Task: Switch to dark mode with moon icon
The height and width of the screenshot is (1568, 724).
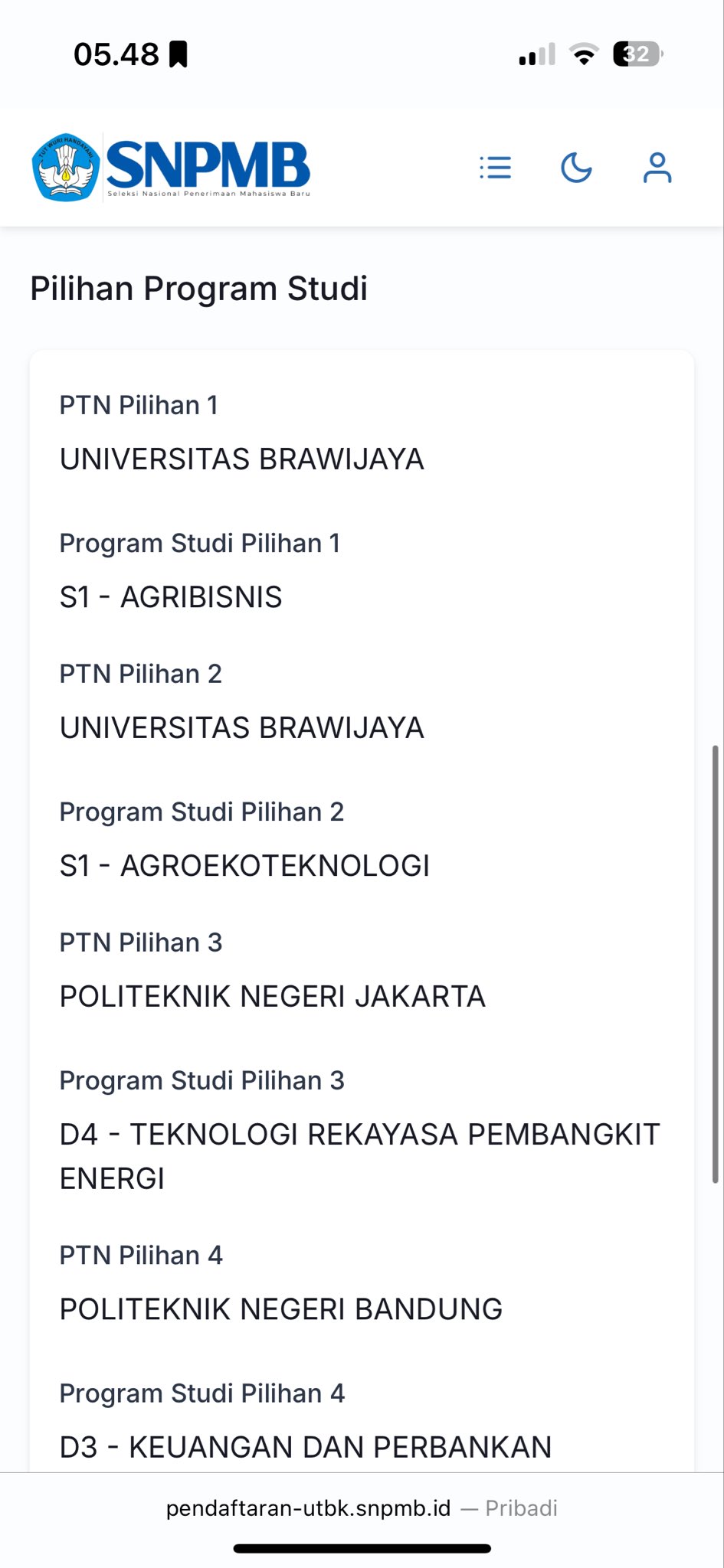Action: (x=576, y=168)
